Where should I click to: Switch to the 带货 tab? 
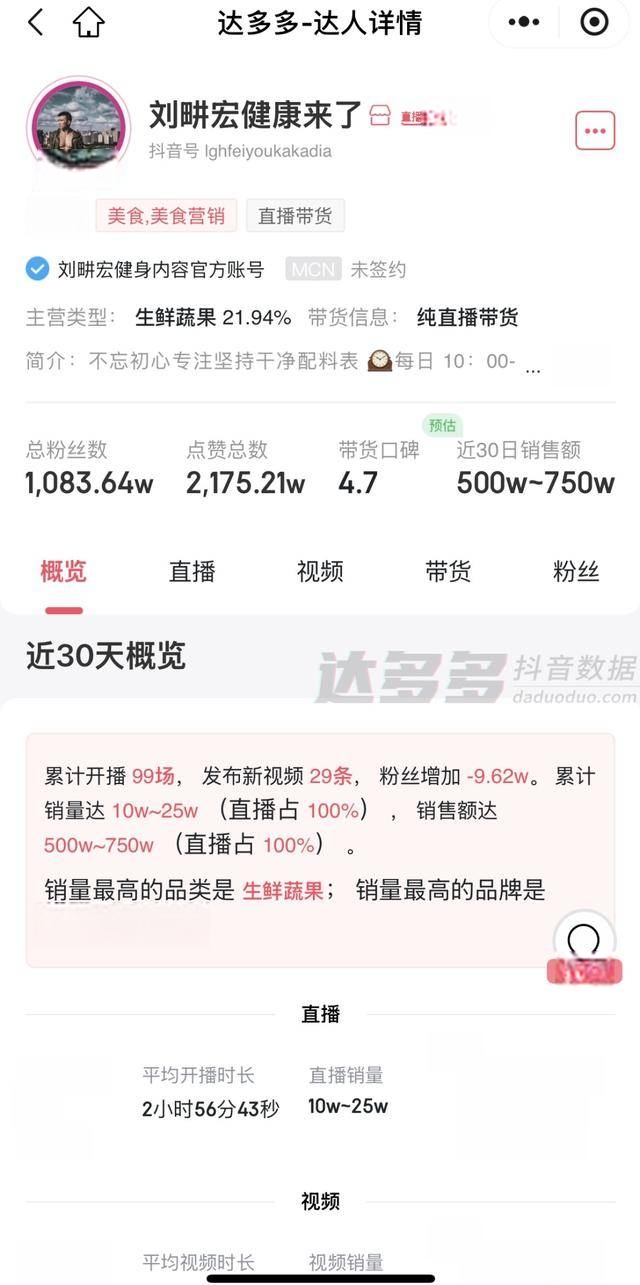click(448, 572)
